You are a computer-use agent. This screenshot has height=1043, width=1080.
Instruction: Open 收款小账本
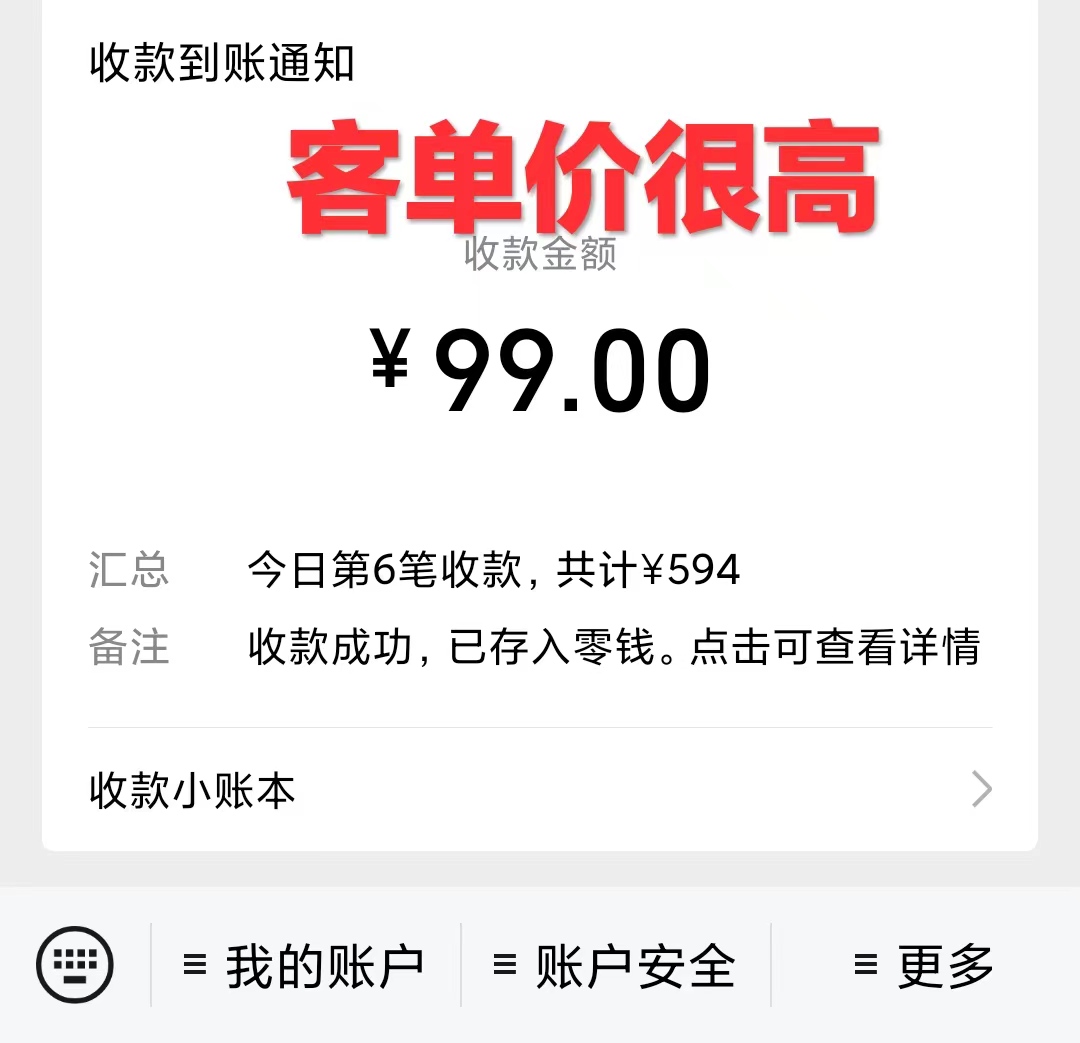(540, 791)
